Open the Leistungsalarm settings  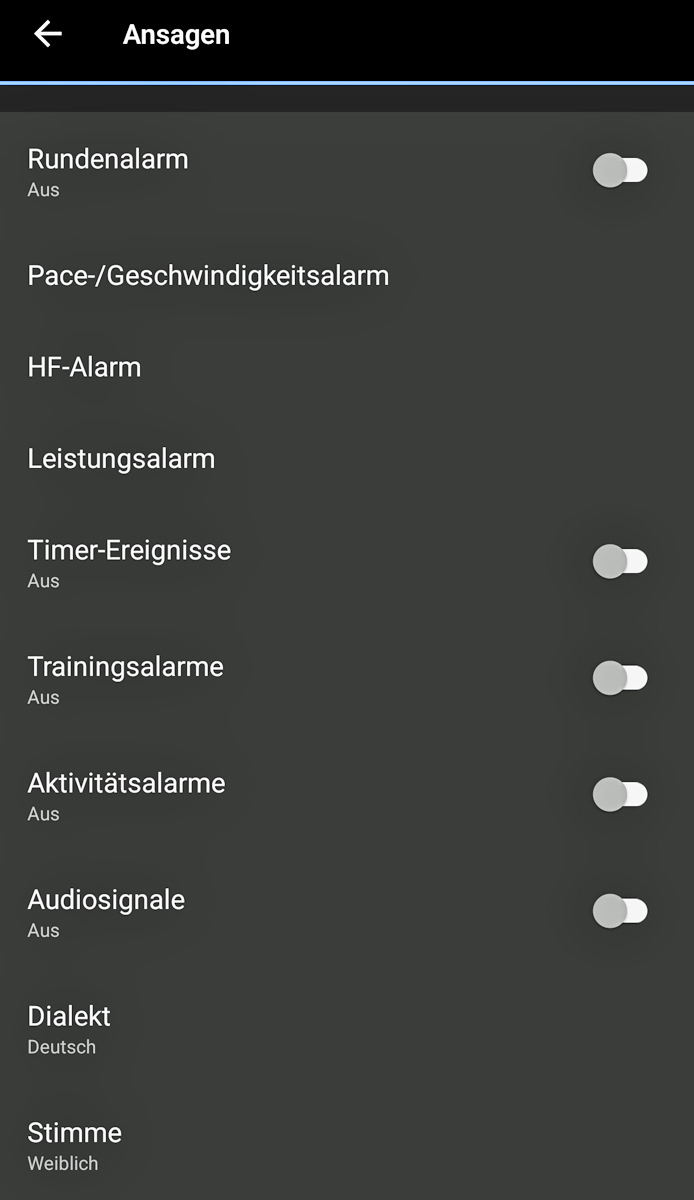click(x=121, y=459)
